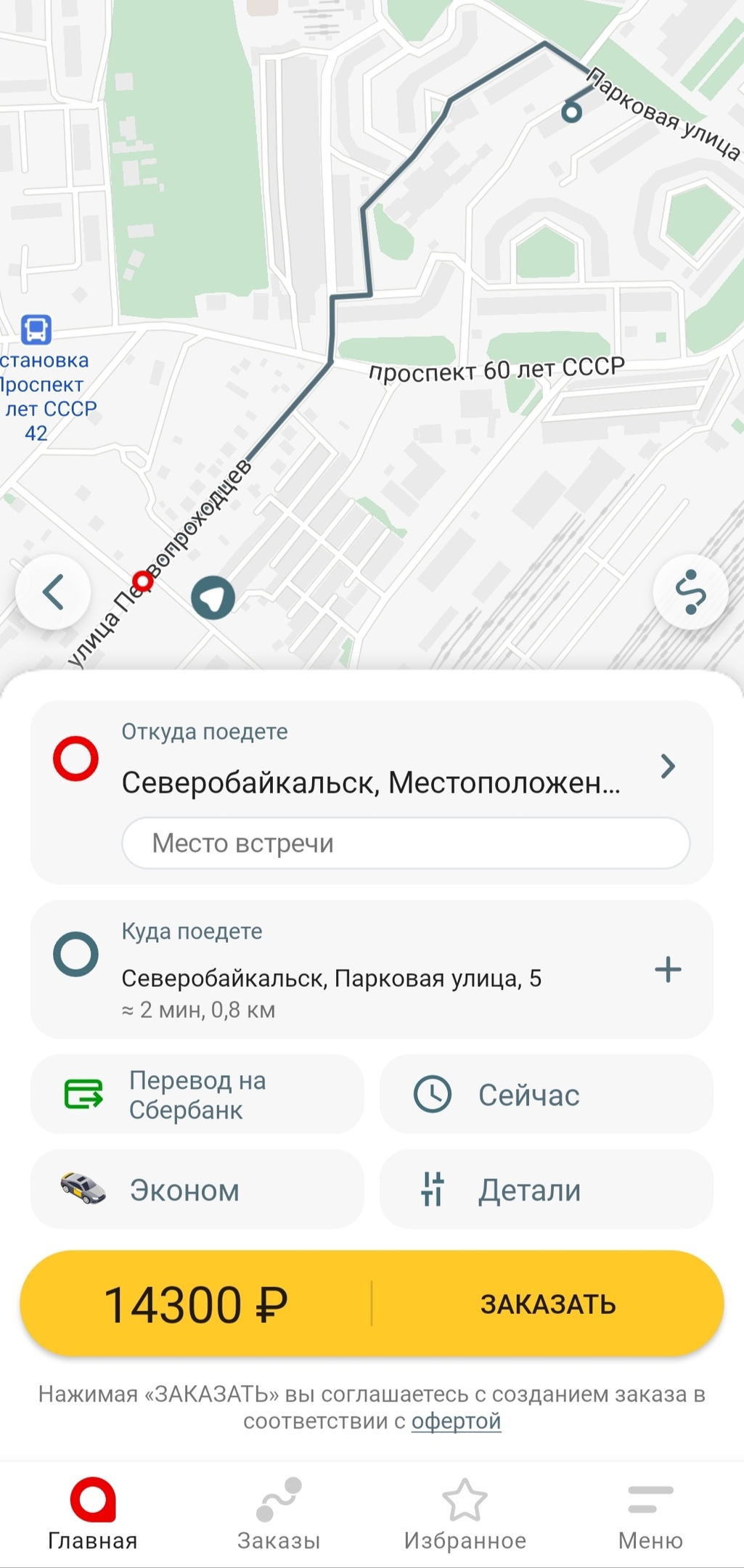
Task: Open the оферта link
Action: click(456, 1421)
